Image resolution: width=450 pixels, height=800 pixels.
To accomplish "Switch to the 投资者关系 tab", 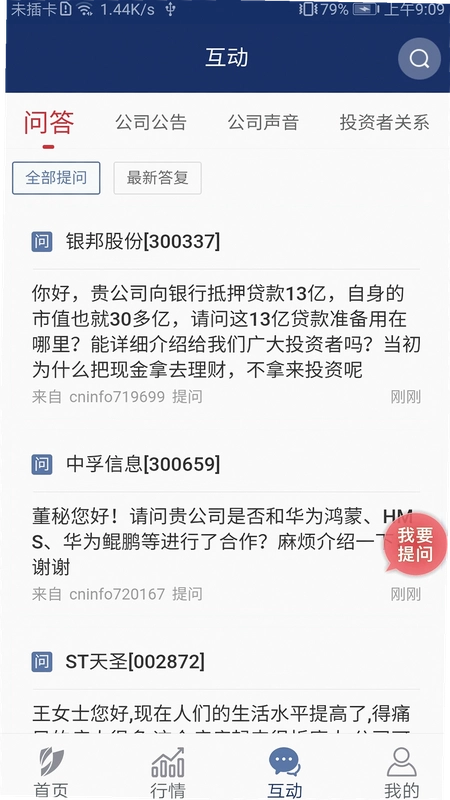I will point(385,123).
